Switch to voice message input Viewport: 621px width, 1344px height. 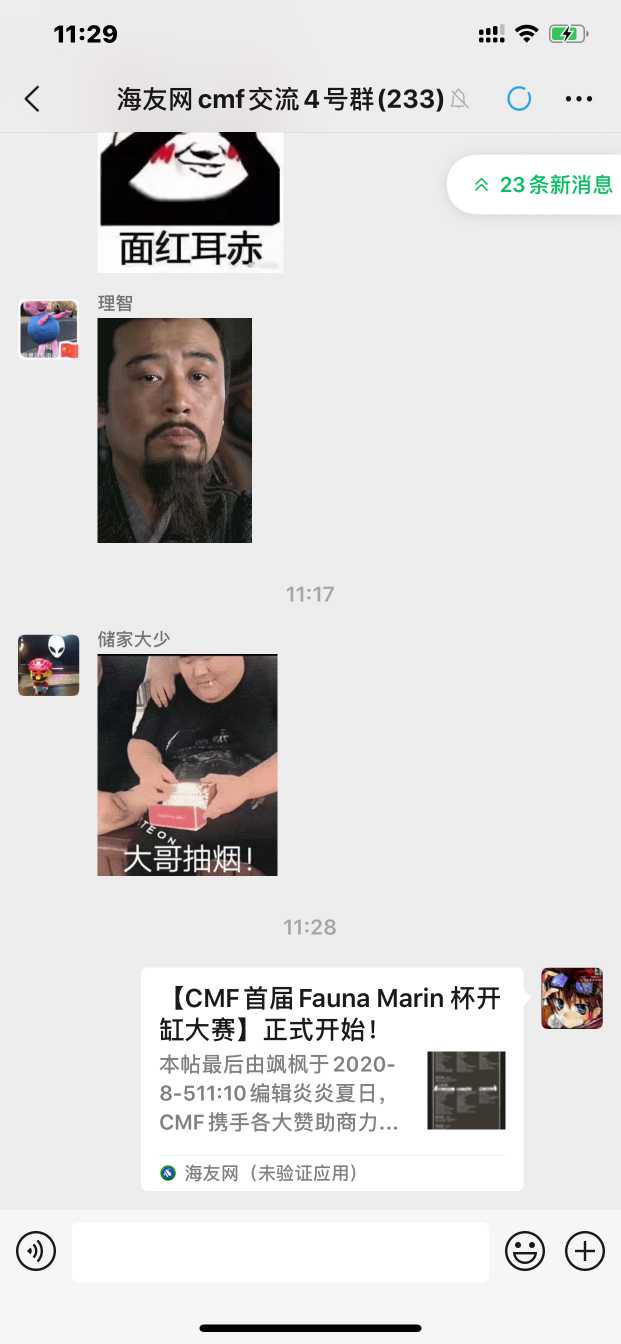coord(36,1251)
